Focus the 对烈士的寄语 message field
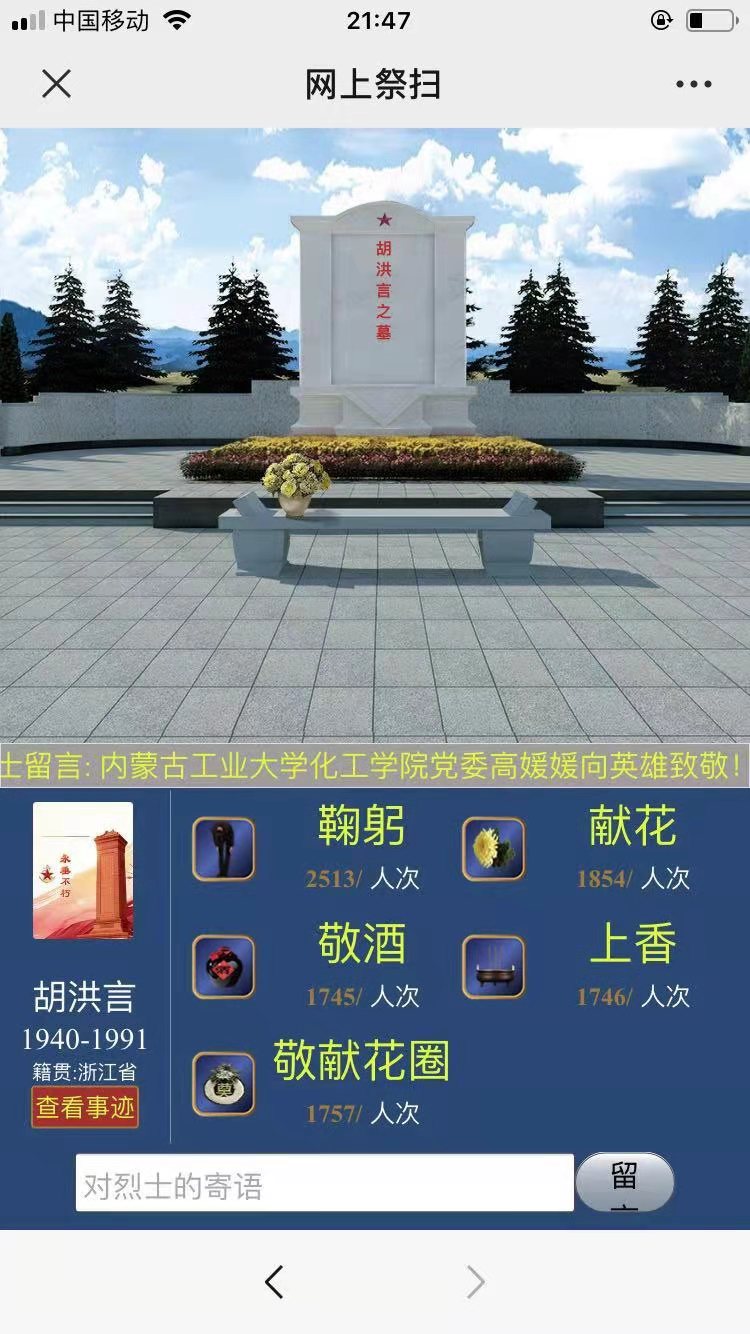 pyautogui.click(x=324, y=1183)
